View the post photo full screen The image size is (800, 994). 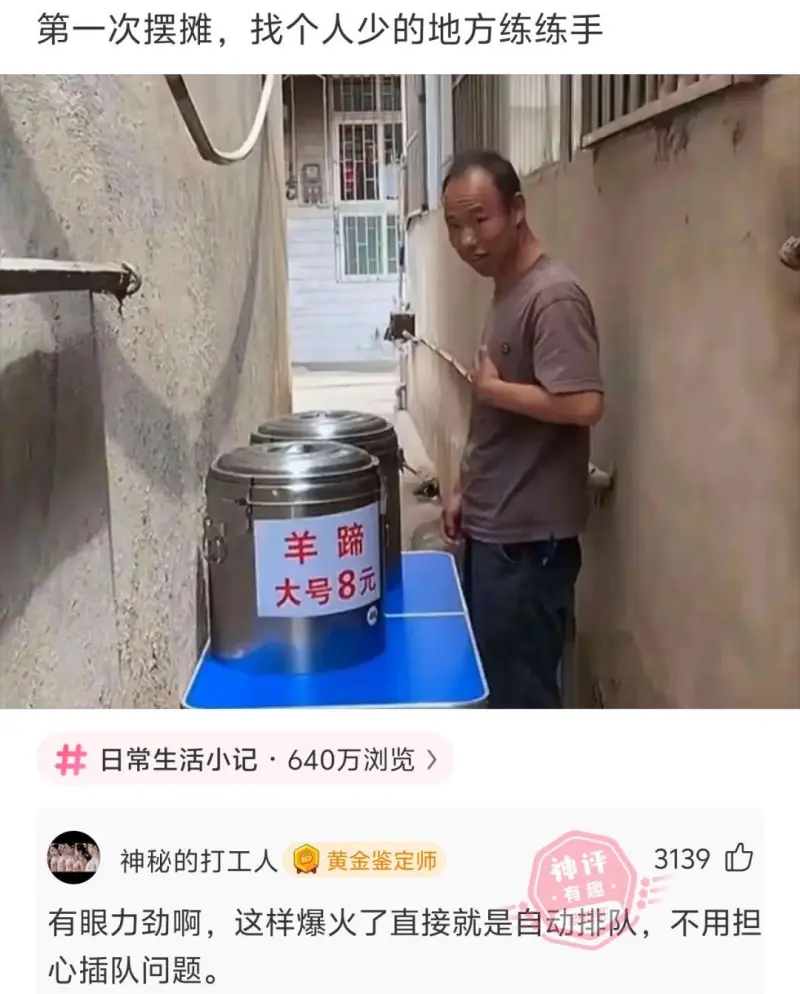pyautogui.click(x=400, y=390)
